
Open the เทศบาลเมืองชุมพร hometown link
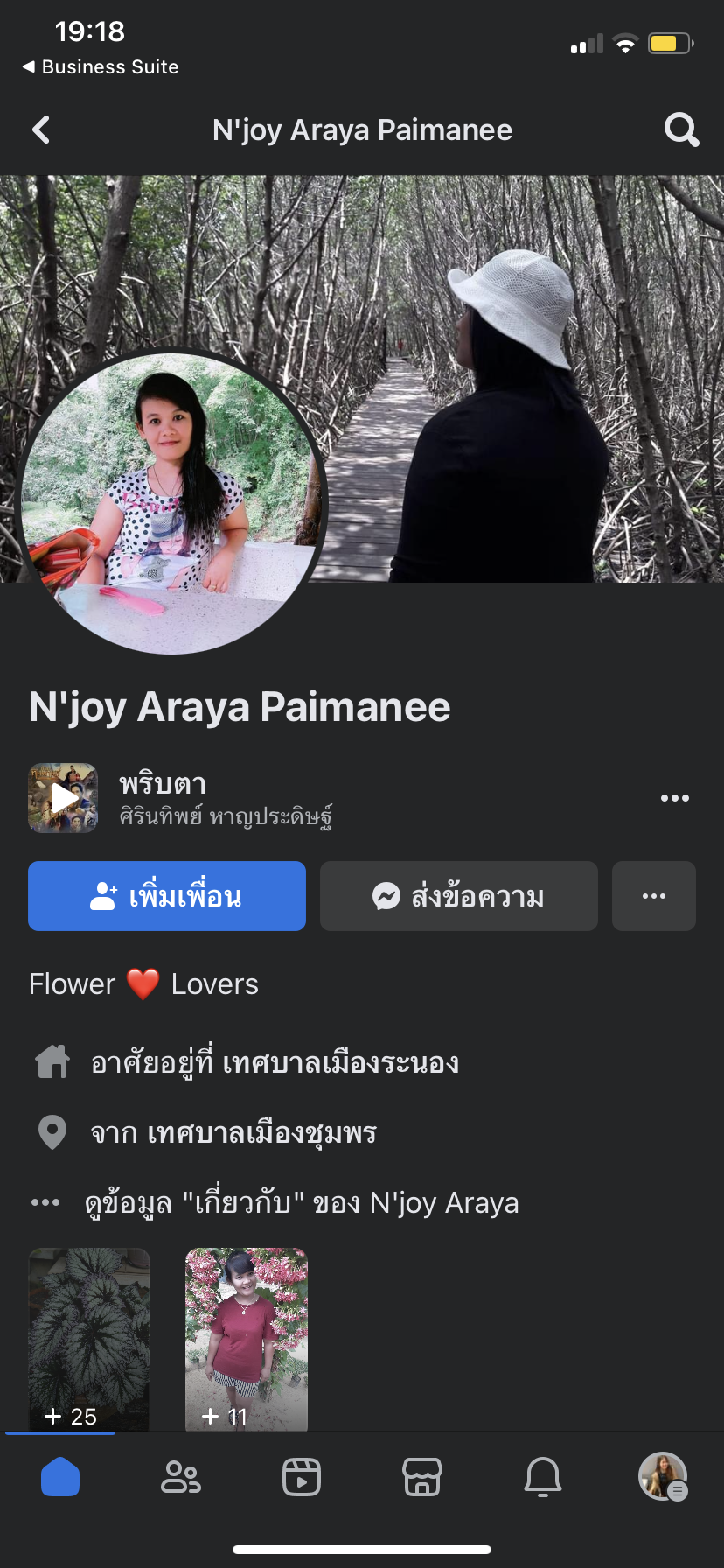pos(261,1133)
